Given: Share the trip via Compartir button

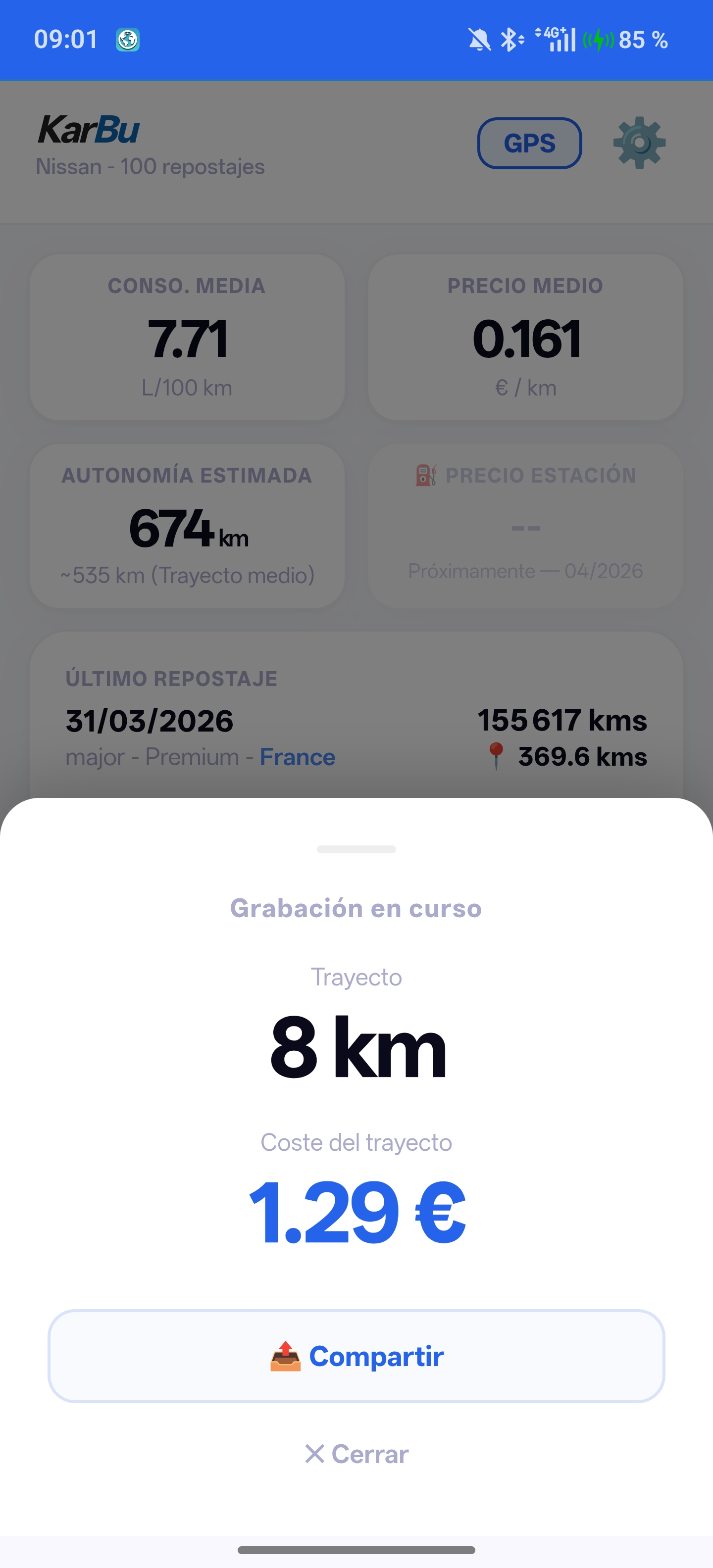Looking at the screenshot, I should tap(356, 1356).
